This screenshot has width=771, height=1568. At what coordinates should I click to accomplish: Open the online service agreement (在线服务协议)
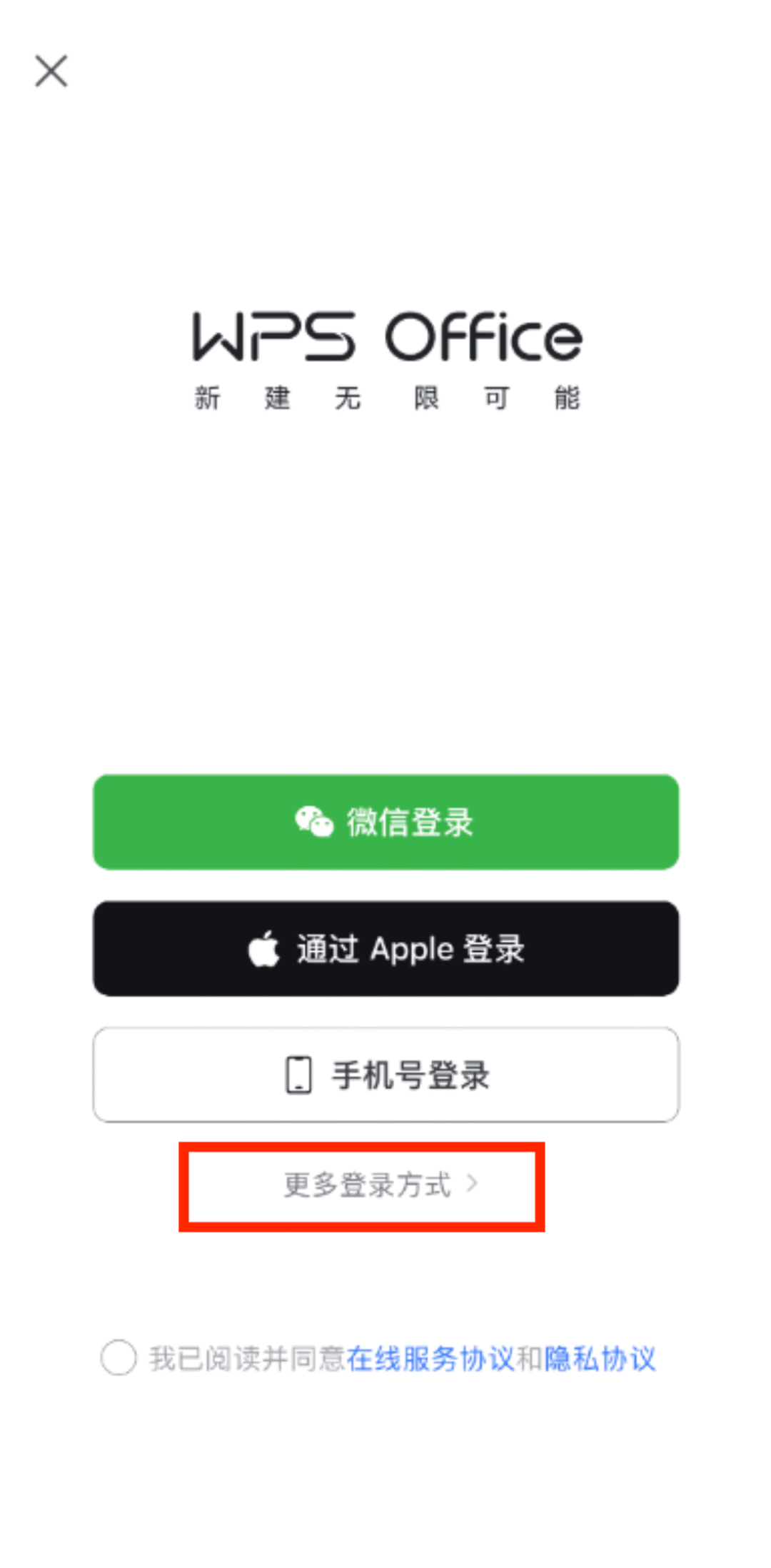pyautogui.click(x=430, y=1359)
